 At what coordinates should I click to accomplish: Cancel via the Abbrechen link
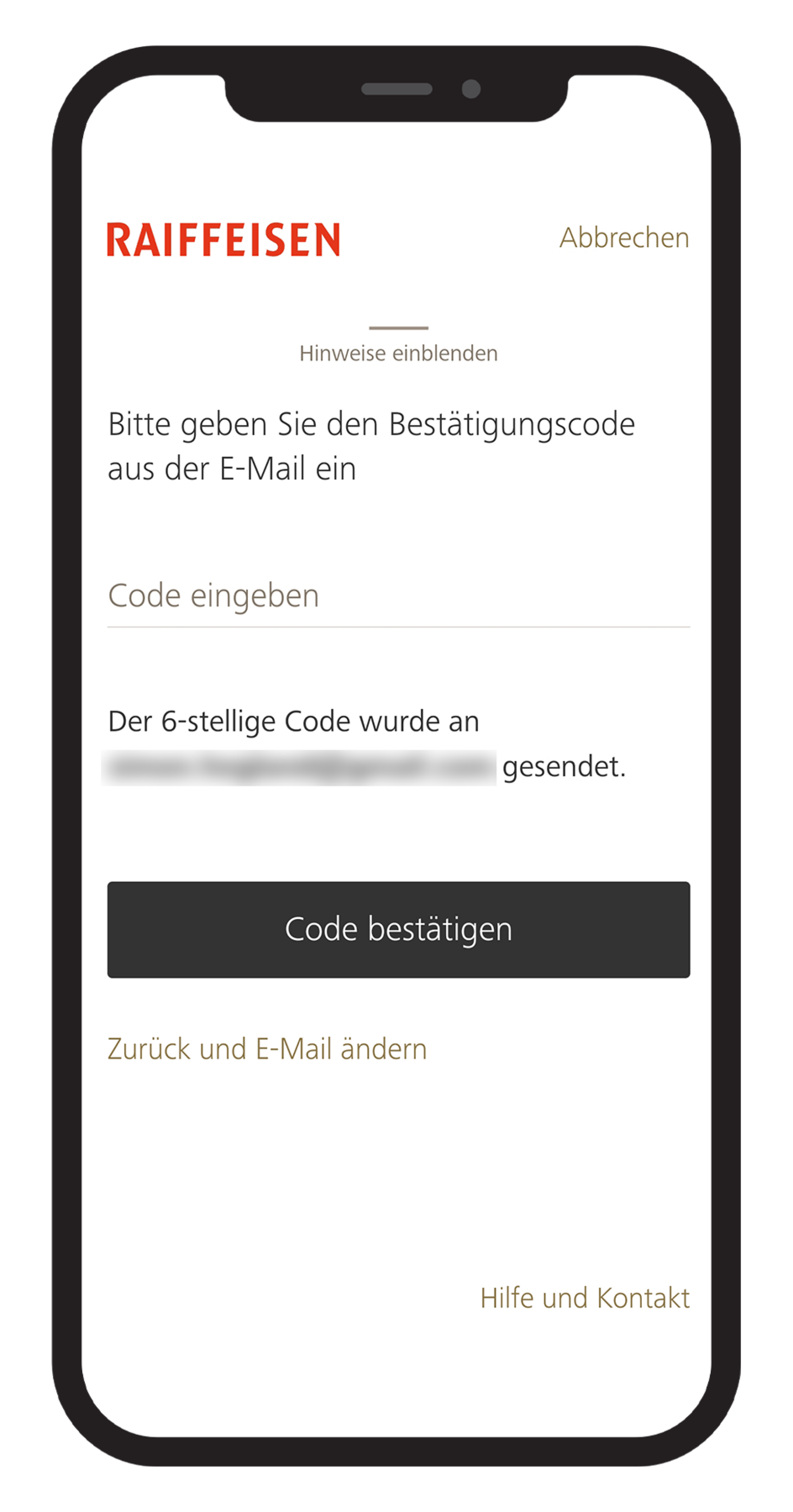(x=624, y=238)
